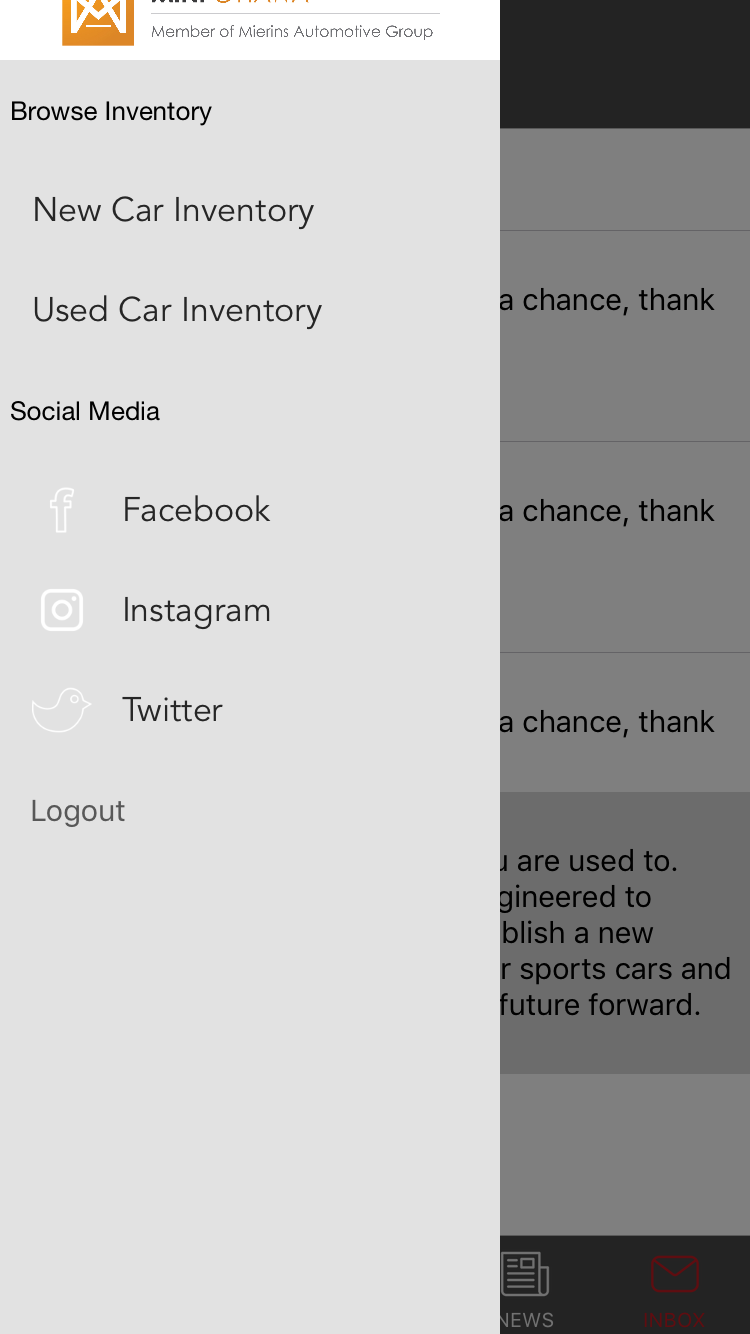Viewport: 750px width, 1334px height.
Task: Open the Twitter page
Action: coord(172,710)
